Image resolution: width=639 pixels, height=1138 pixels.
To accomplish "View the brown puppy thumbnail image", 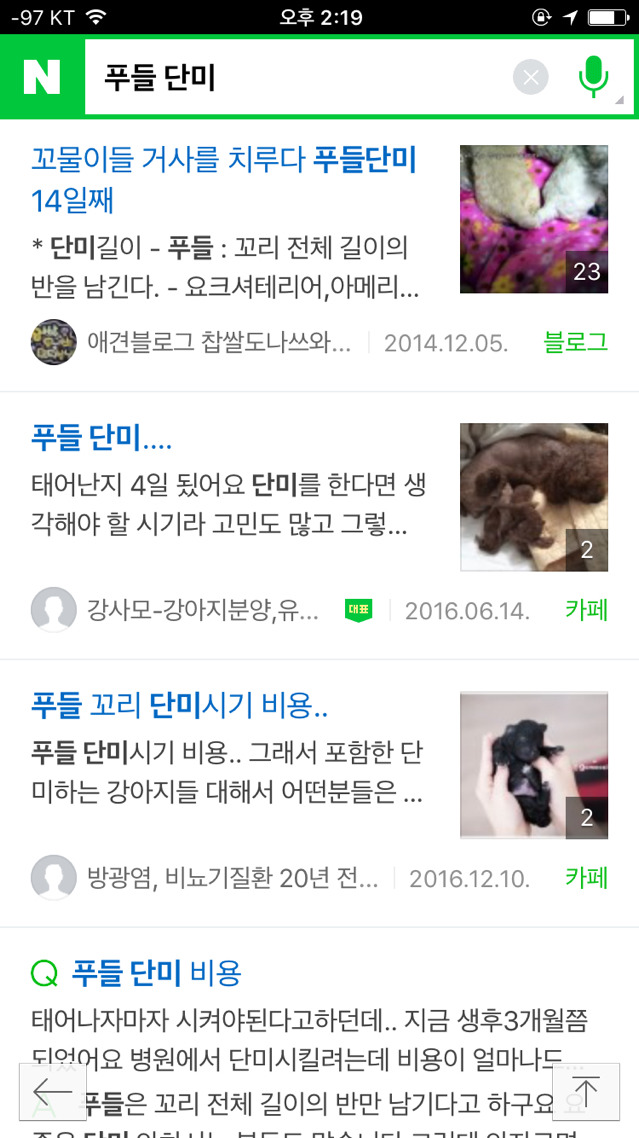I will [533, 497].
